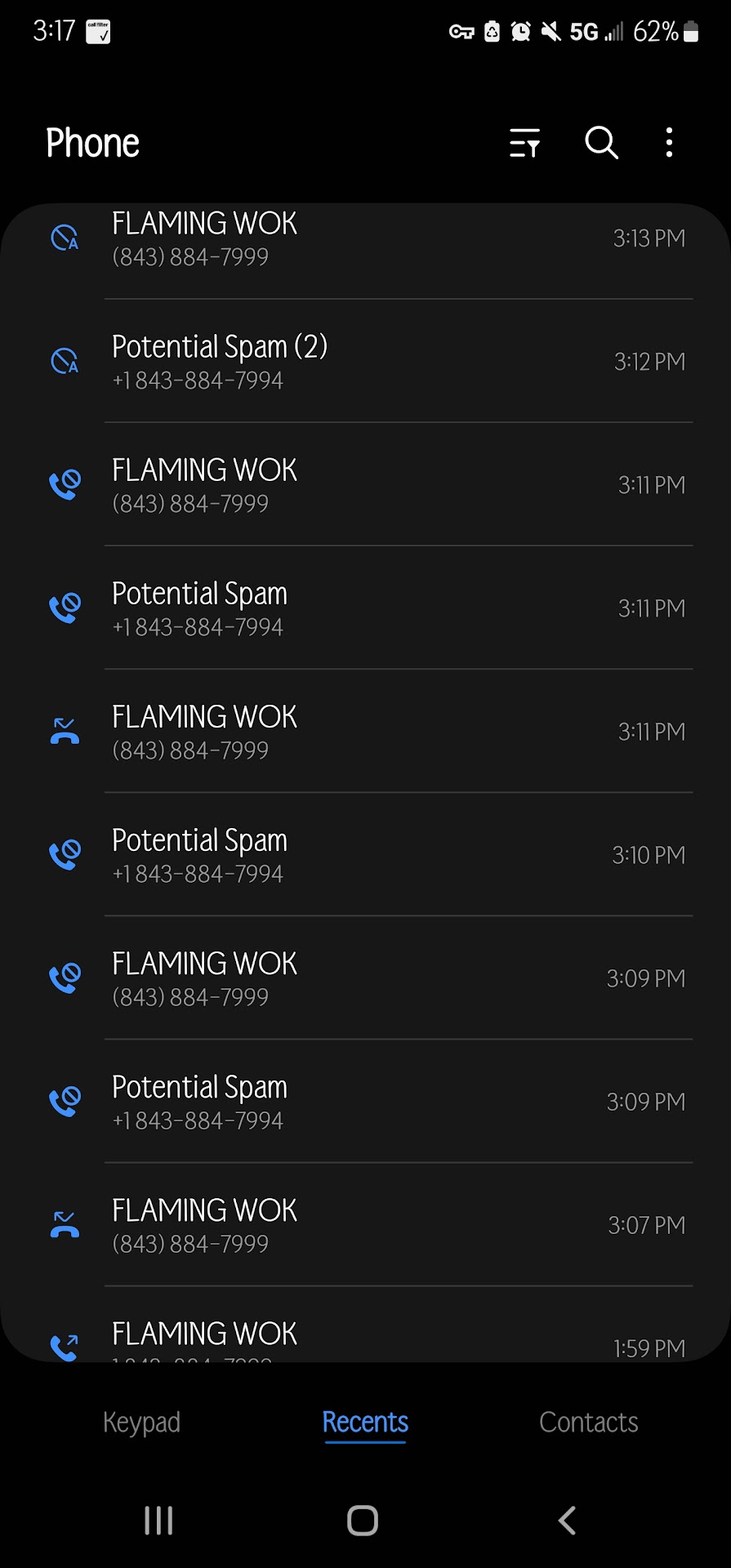Go to the home screen
The width and height of the screenshot is (731, 1568).
point(363,1521)
